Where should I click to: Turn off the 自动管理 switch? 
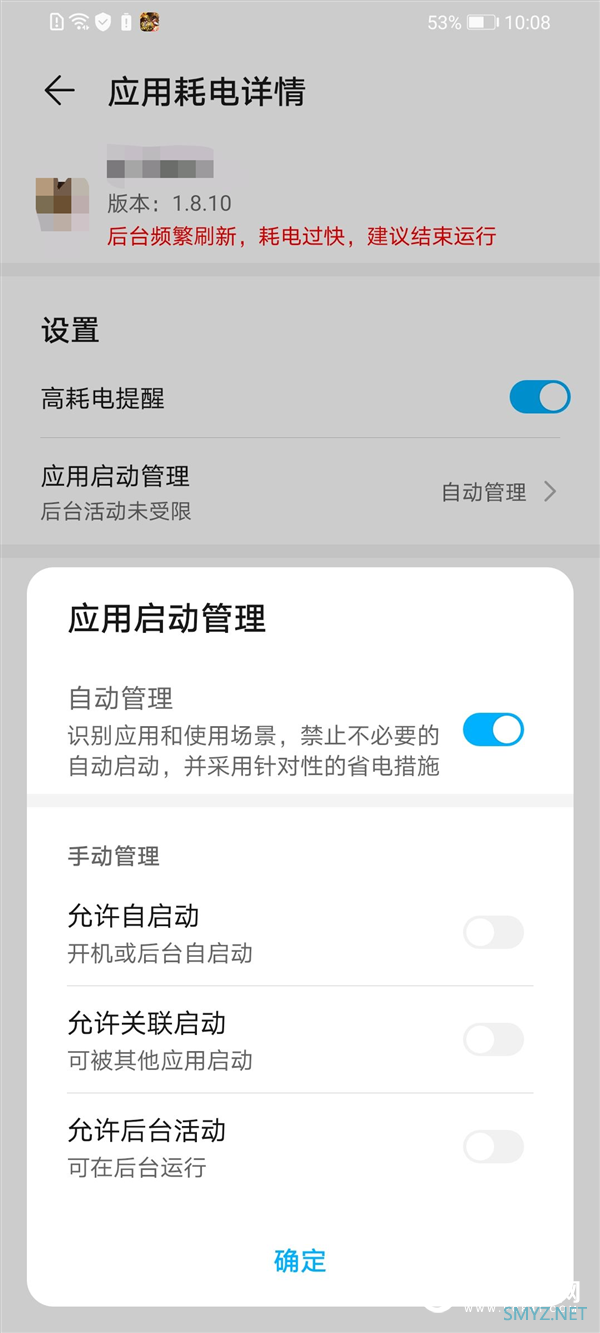coord(493,731)
